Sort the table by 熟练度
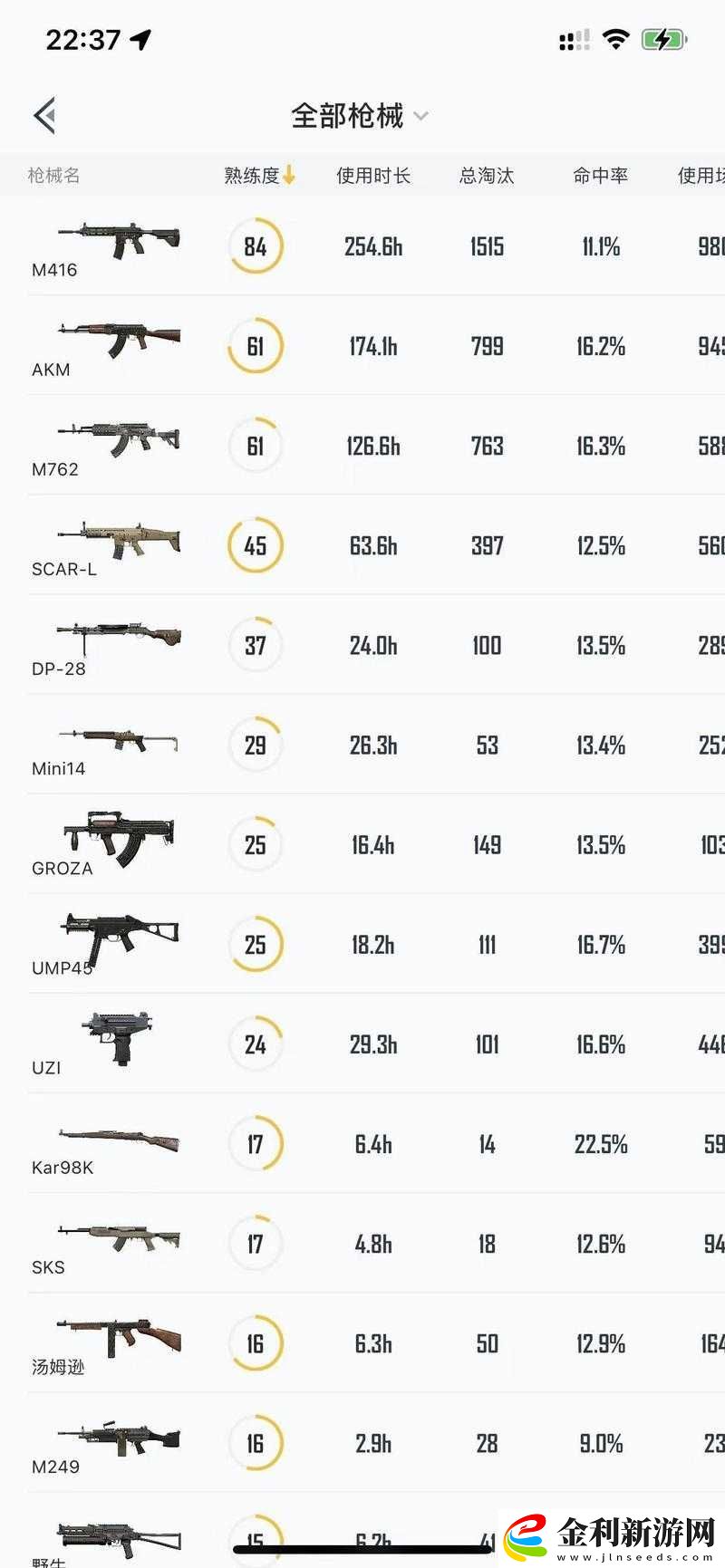Screen dimensions: 725x1568 (x=259, y=175)
